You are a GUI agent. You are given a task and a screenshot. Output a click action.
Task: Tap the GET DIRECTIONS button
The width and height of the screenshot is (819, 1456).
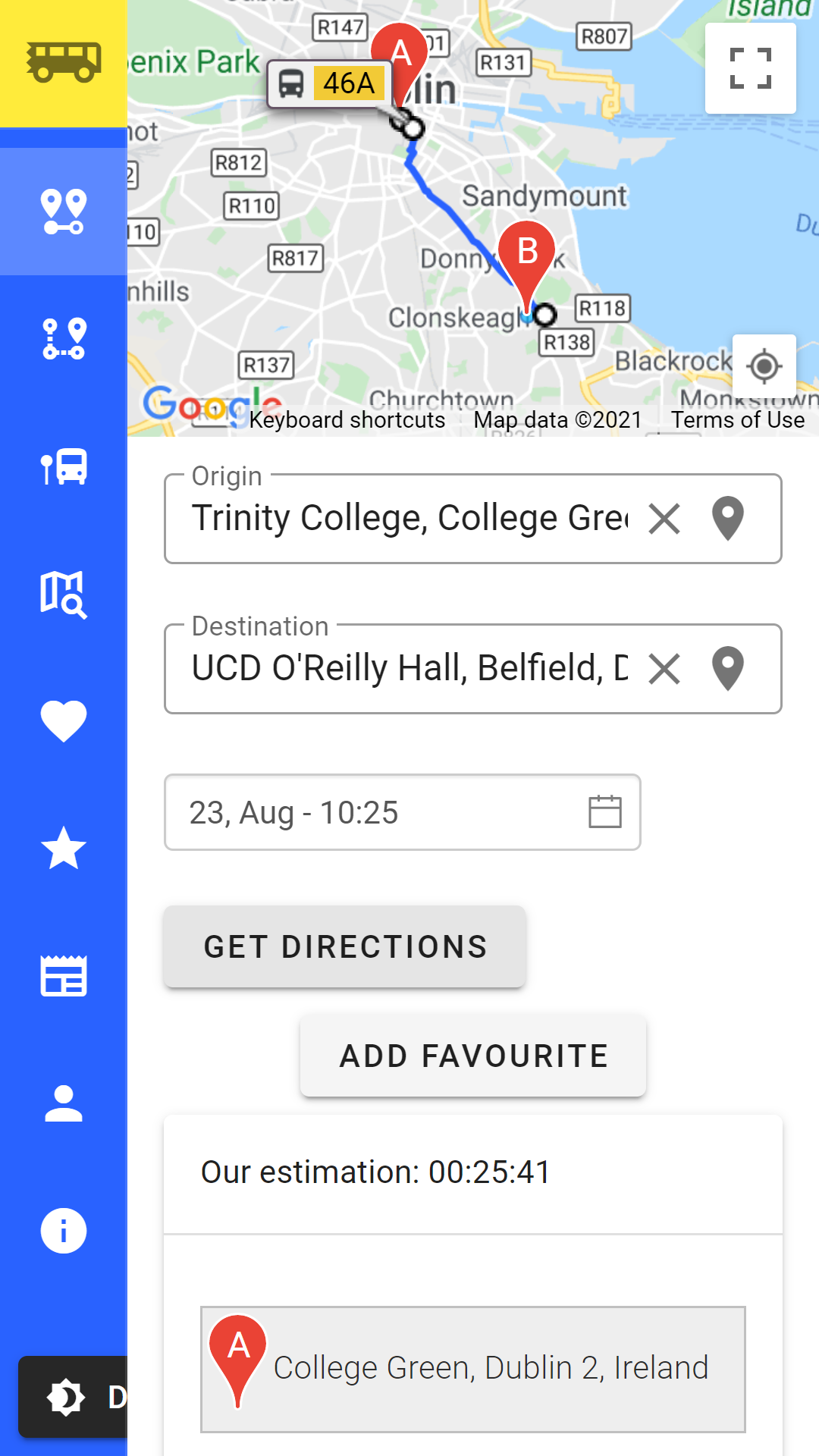(345, 946)
